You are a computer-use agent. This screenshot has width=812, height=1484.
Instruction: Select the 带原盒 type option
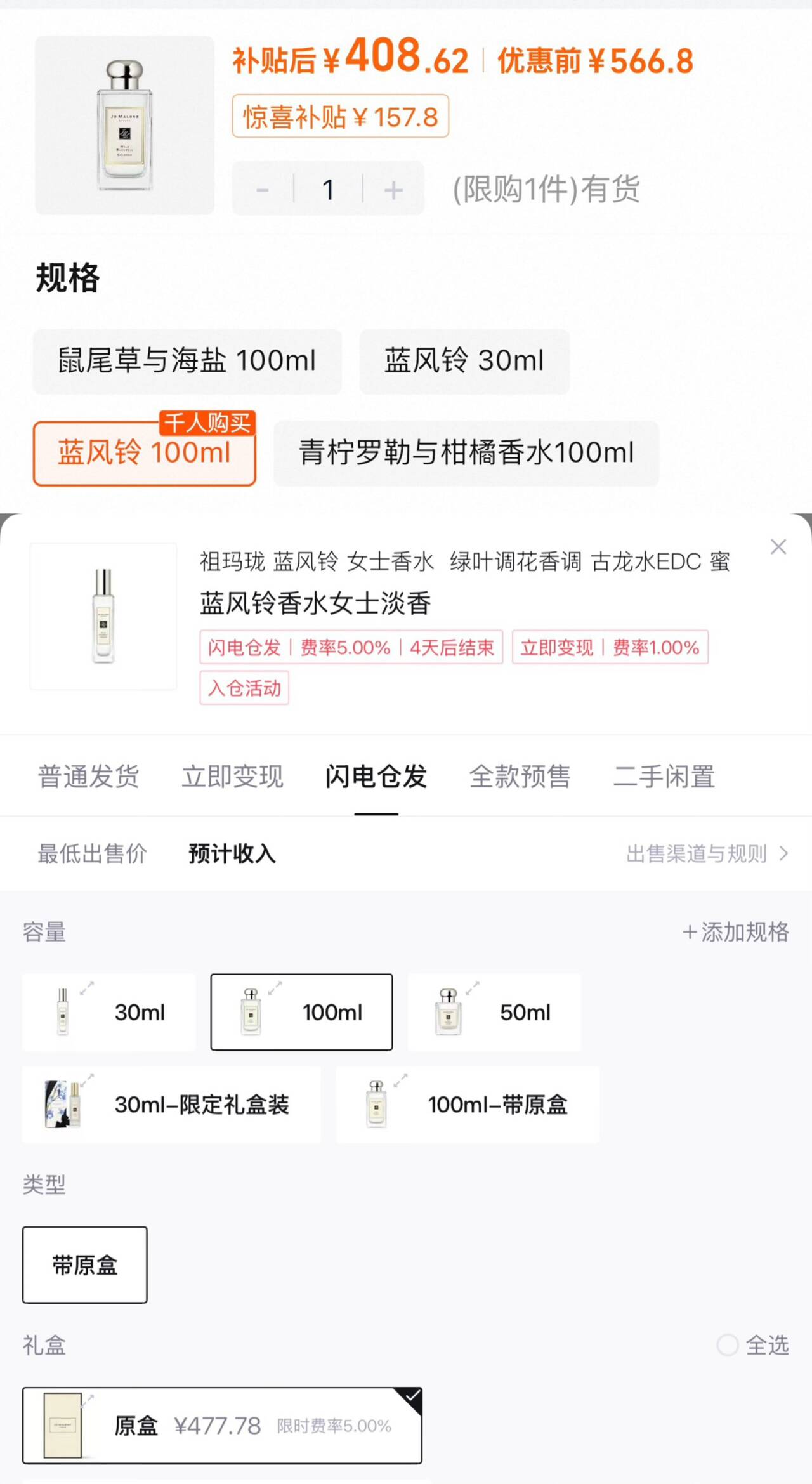pos(85,1264)
